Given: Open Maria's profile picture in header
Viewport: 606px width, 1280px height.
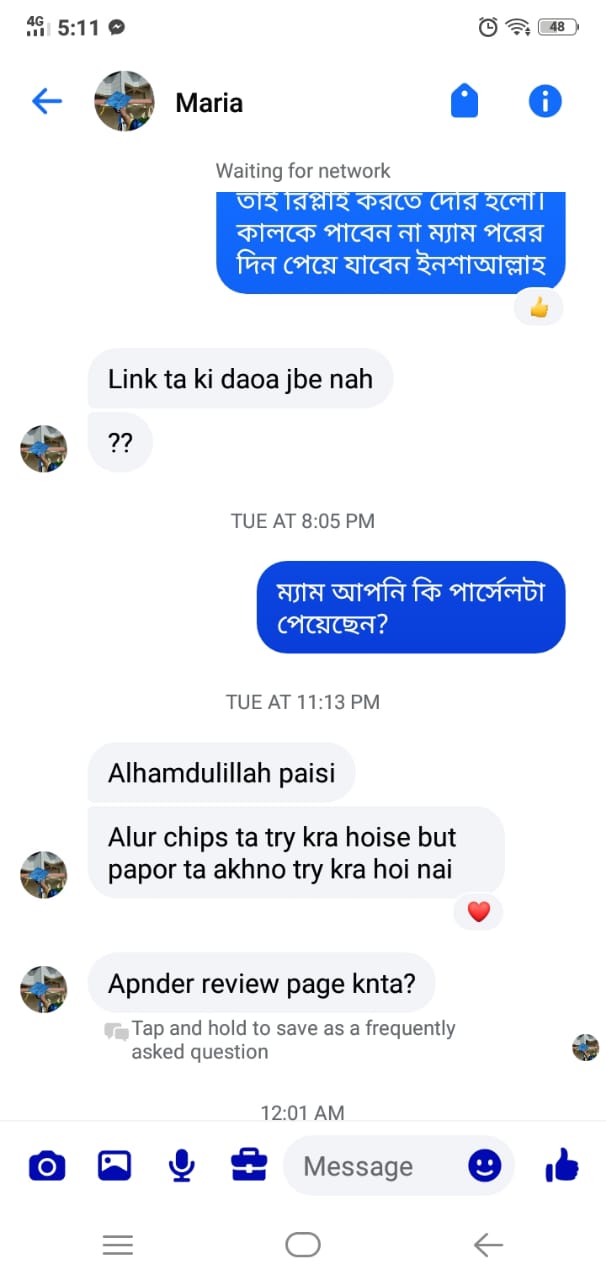Looking at the screenshot, I should click(123, 102).
